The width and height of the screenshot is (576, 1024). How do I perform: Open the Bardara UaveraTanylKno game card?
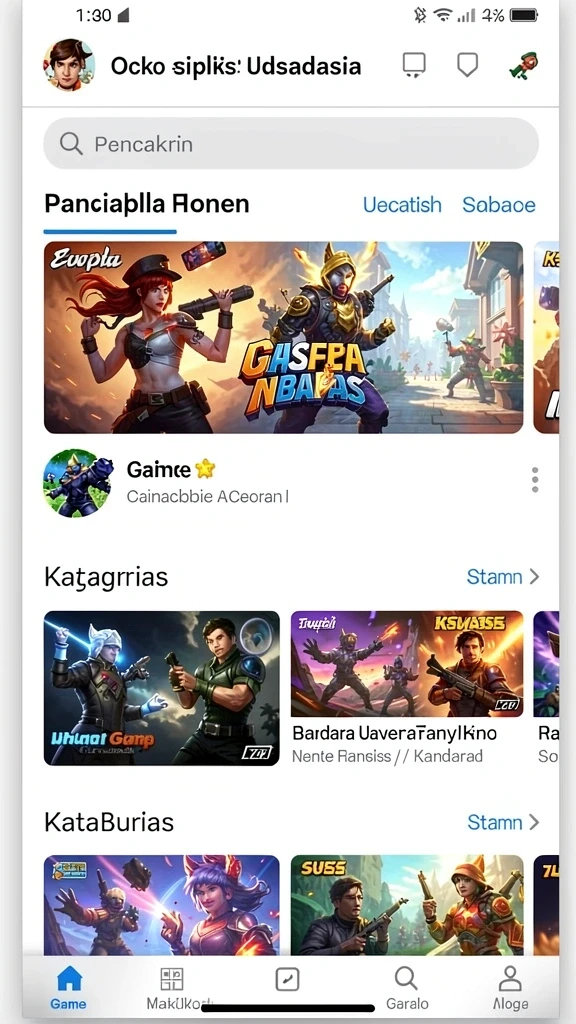(x=407, y=688)
